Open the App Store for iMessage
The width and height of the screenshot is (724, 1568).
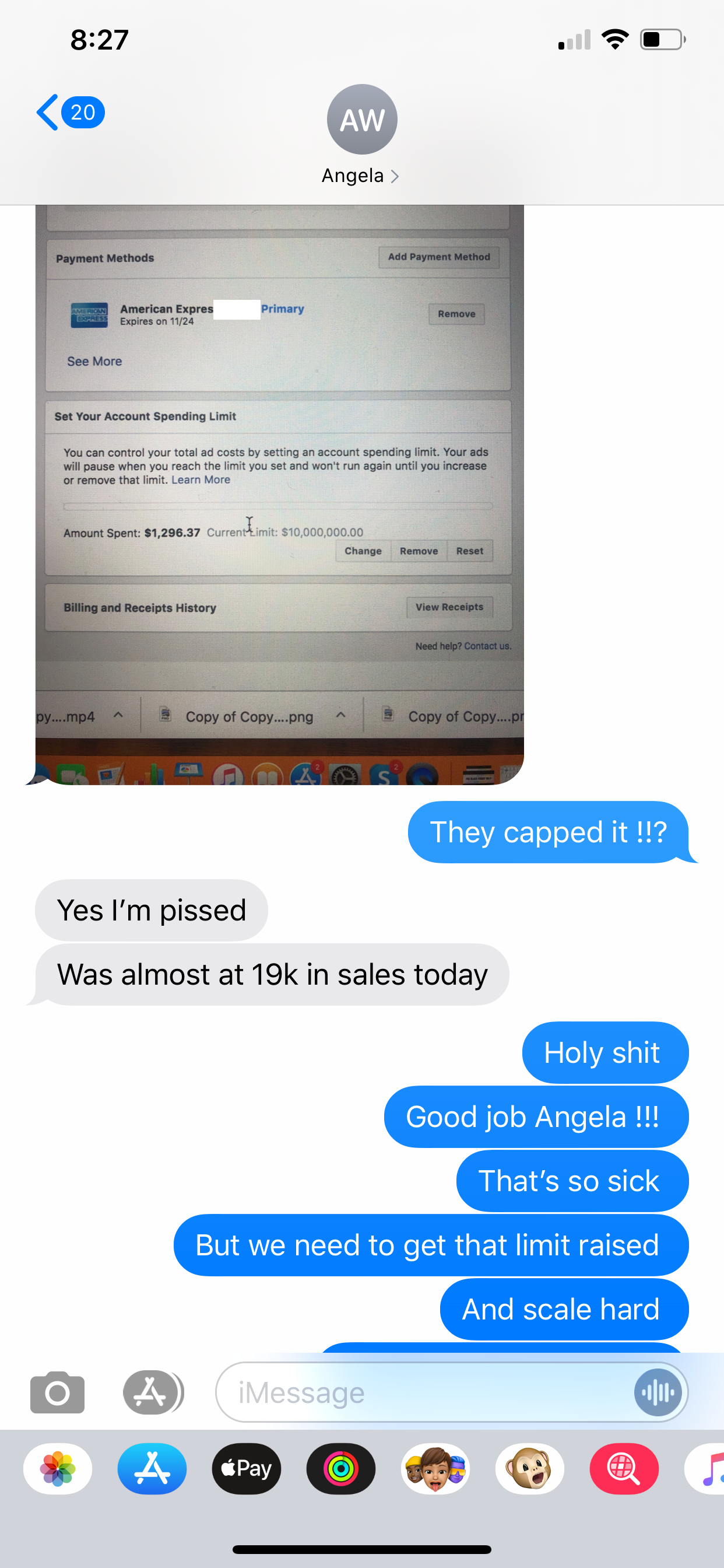click(152, 1469)
